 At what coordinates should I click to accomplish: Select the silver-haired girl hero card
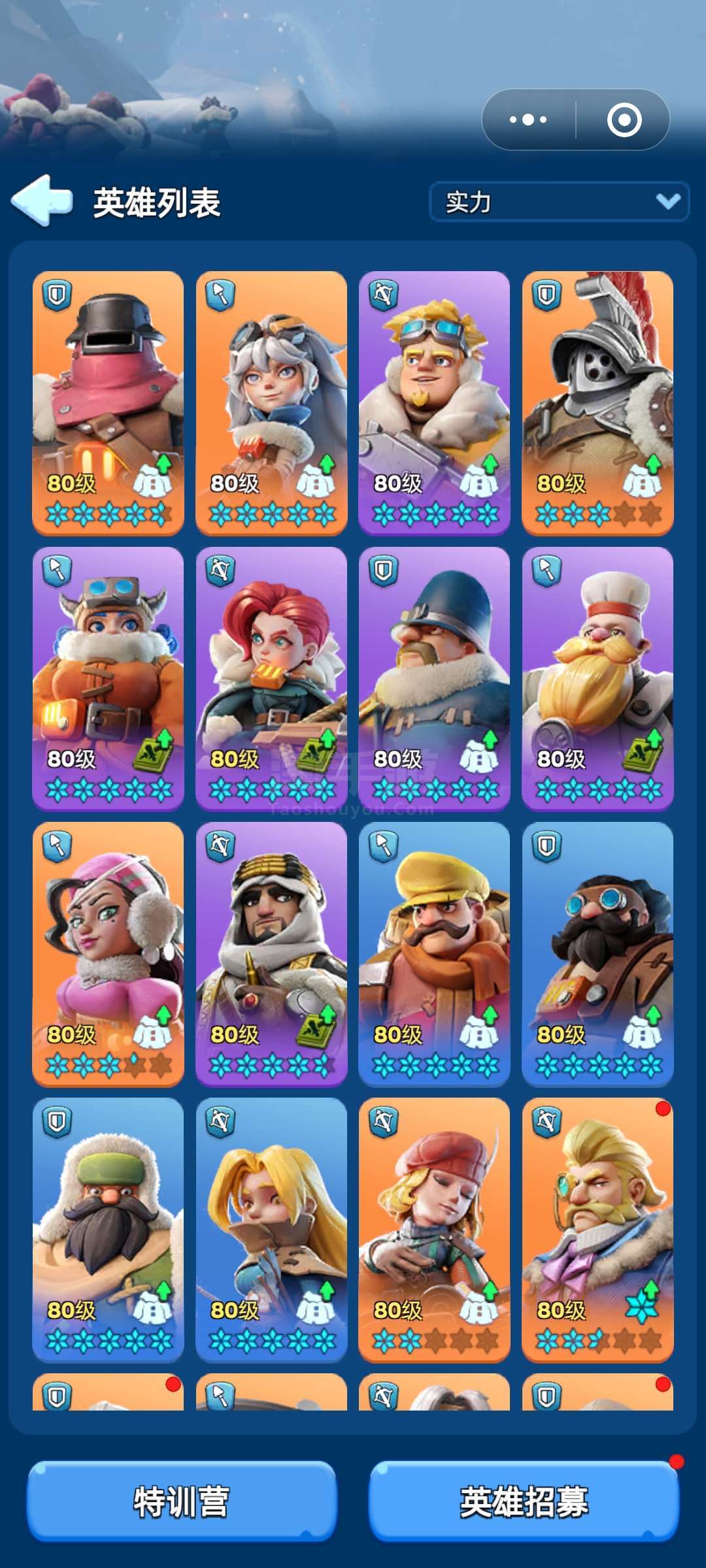[271, 403]
